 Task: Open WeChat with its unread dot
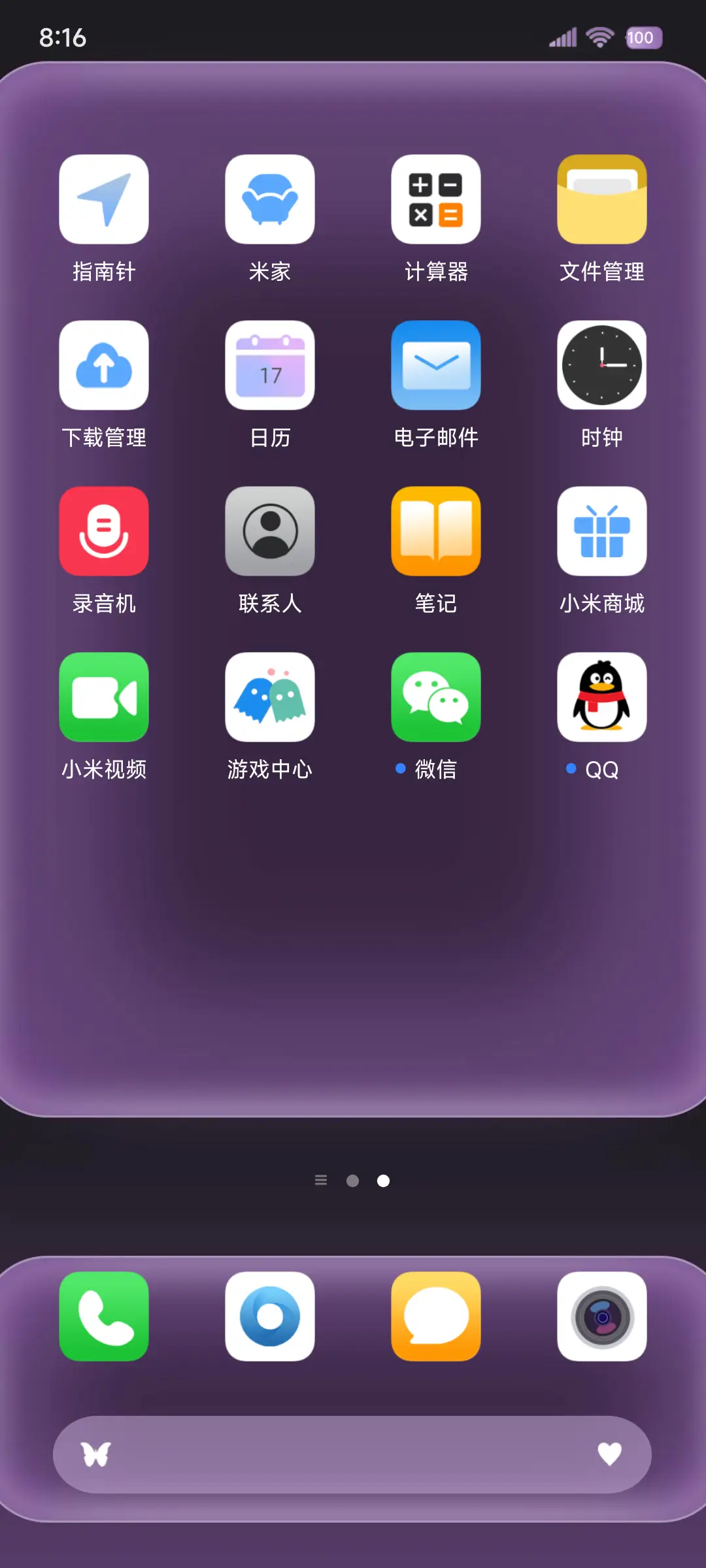pyautogui.click(x=436, y=697)
